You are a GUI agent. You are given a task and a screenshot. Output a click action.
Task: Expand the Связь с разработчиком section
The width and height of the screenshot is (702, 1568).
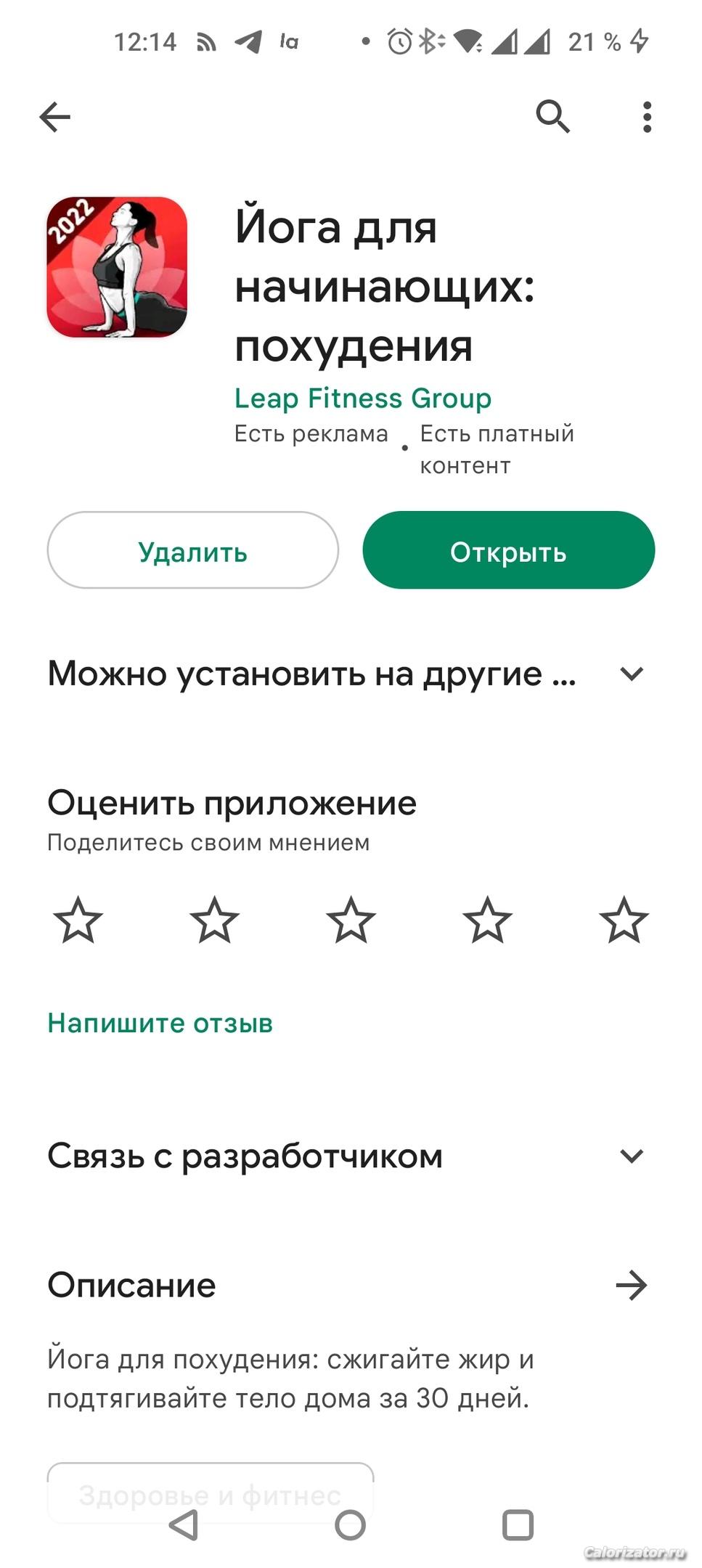point(632,1156)
